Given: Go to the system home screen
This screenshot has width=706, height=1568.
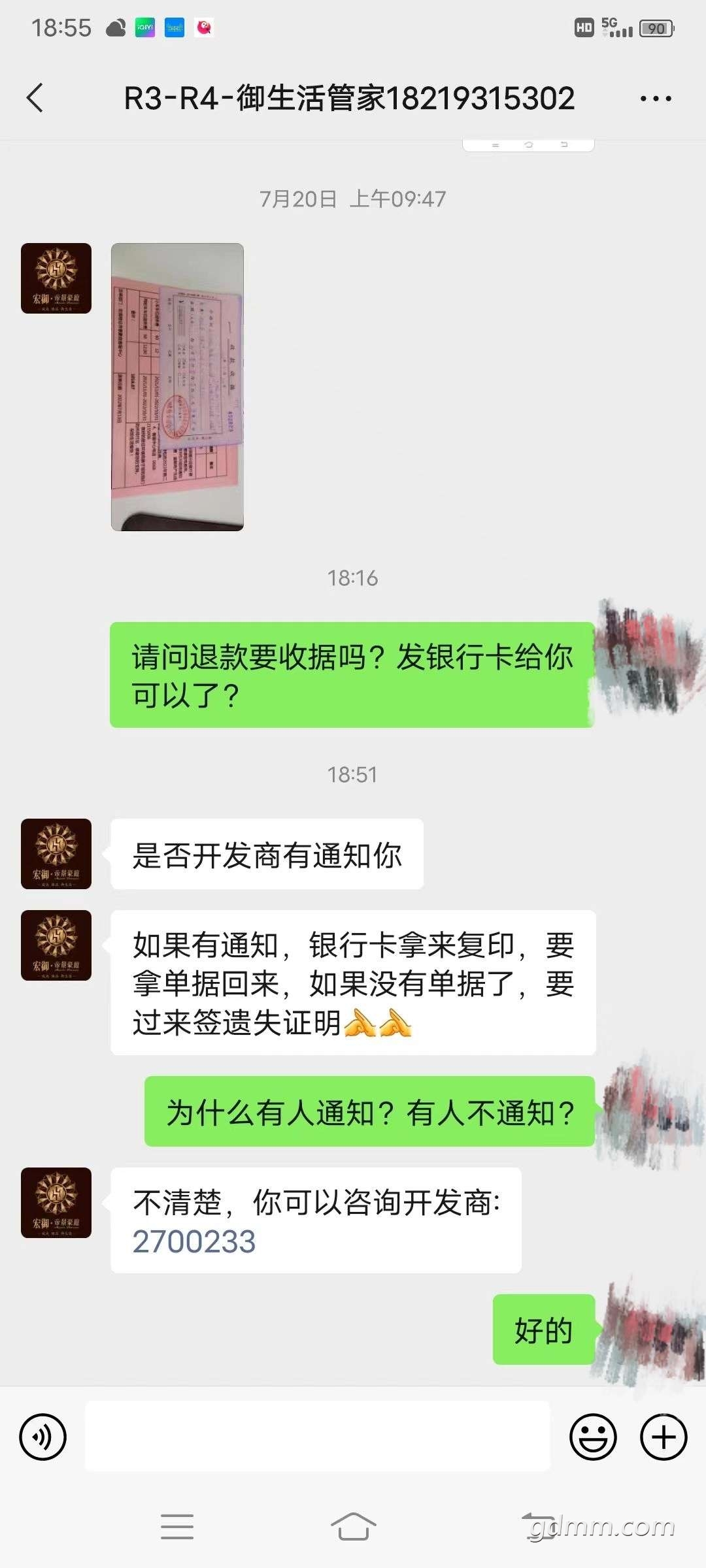Looking at the screenshot, I should (x=353, y=1527).
